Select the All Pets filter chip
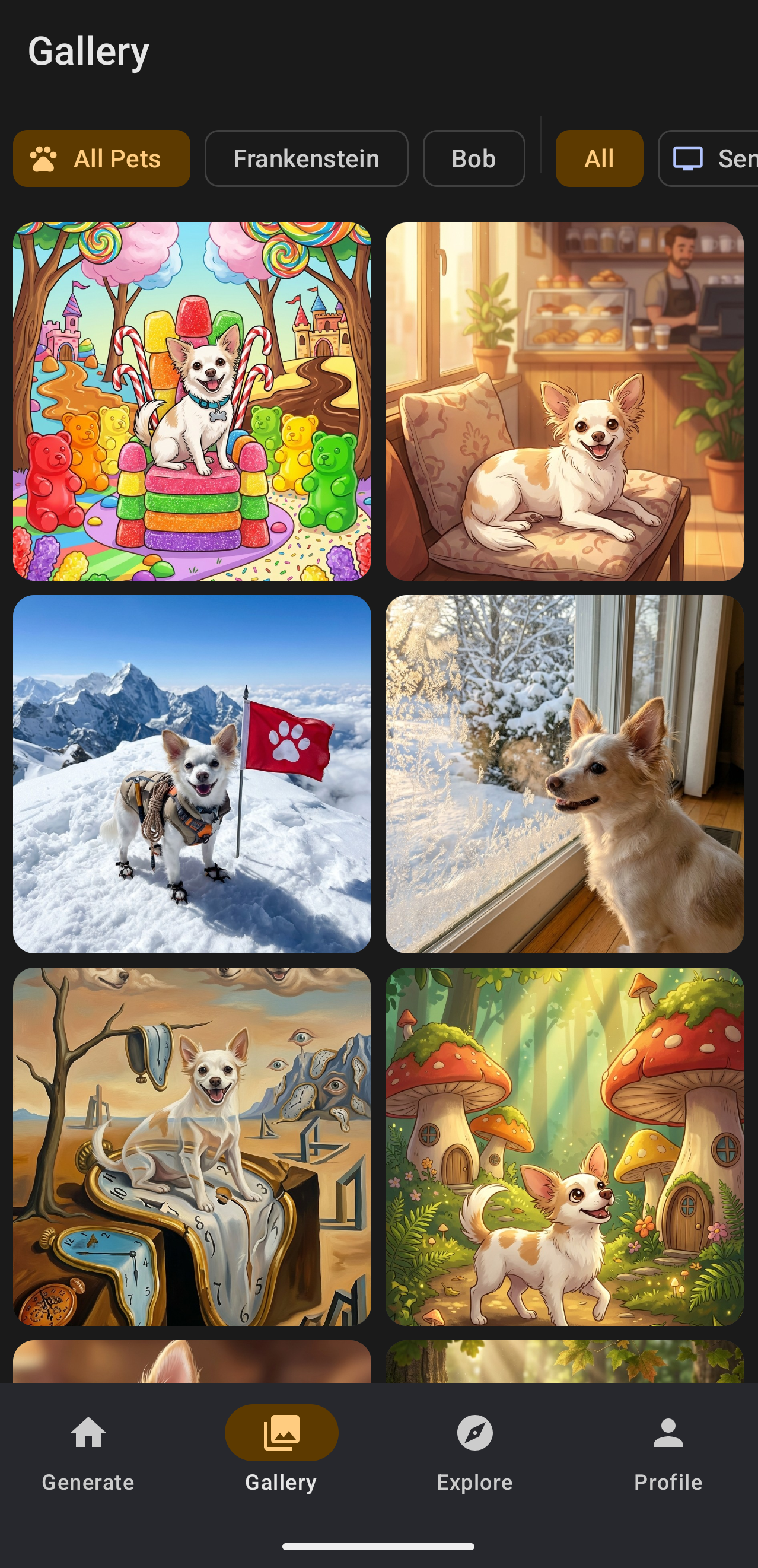758x1568 pixels. (101, 158)
